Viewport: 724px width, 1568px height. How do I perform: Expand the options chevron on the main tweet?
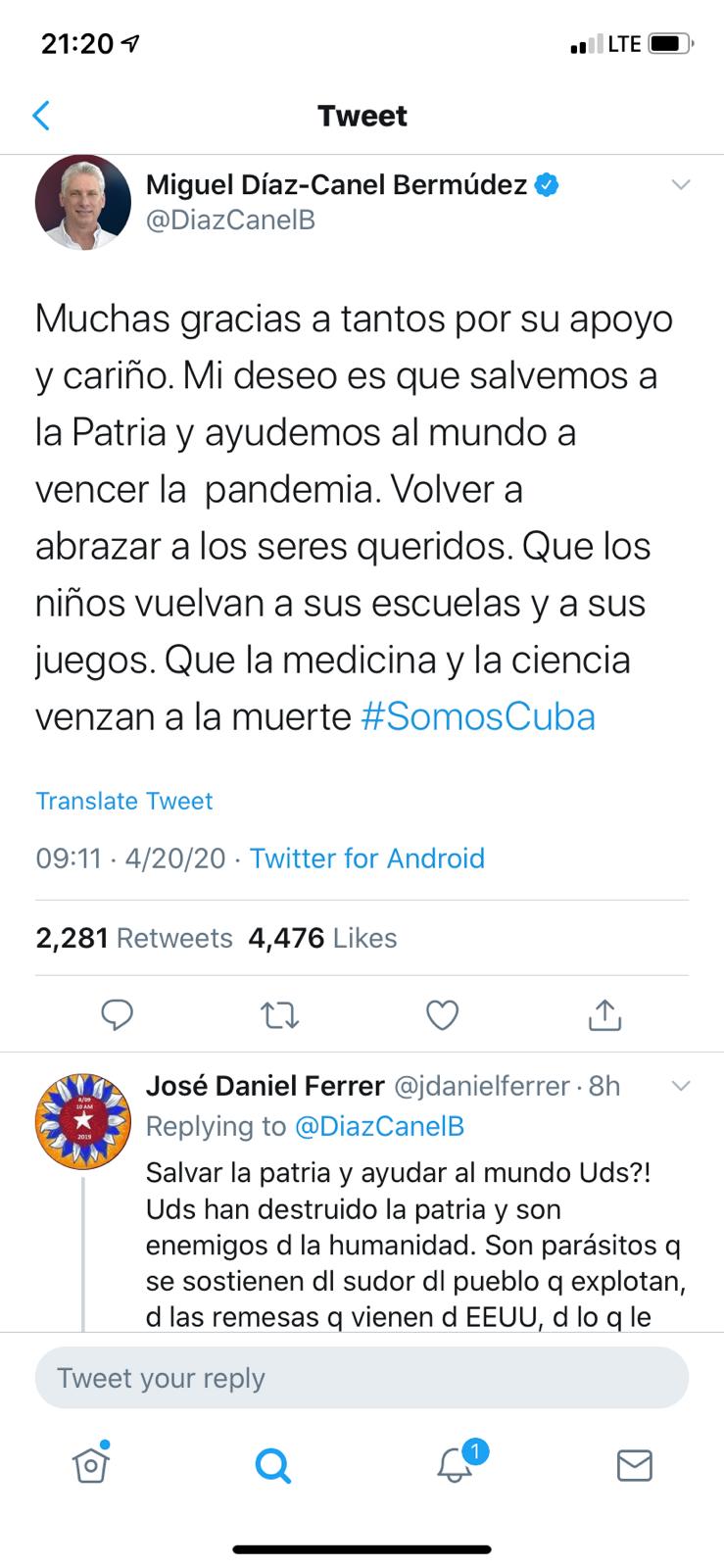click(680, 185)
